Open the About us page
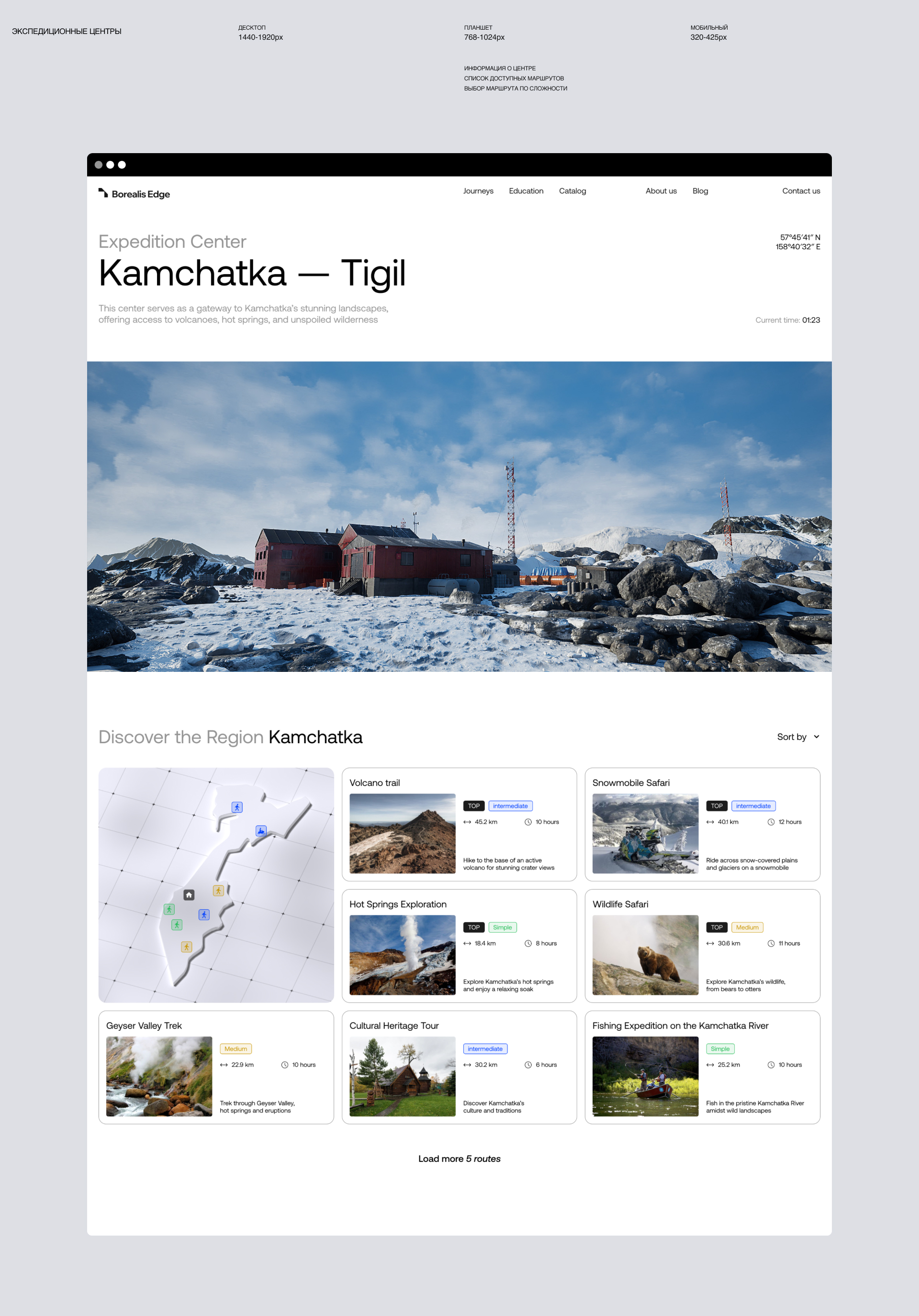This screenshot has height=1316, width=919. [661, 191]
